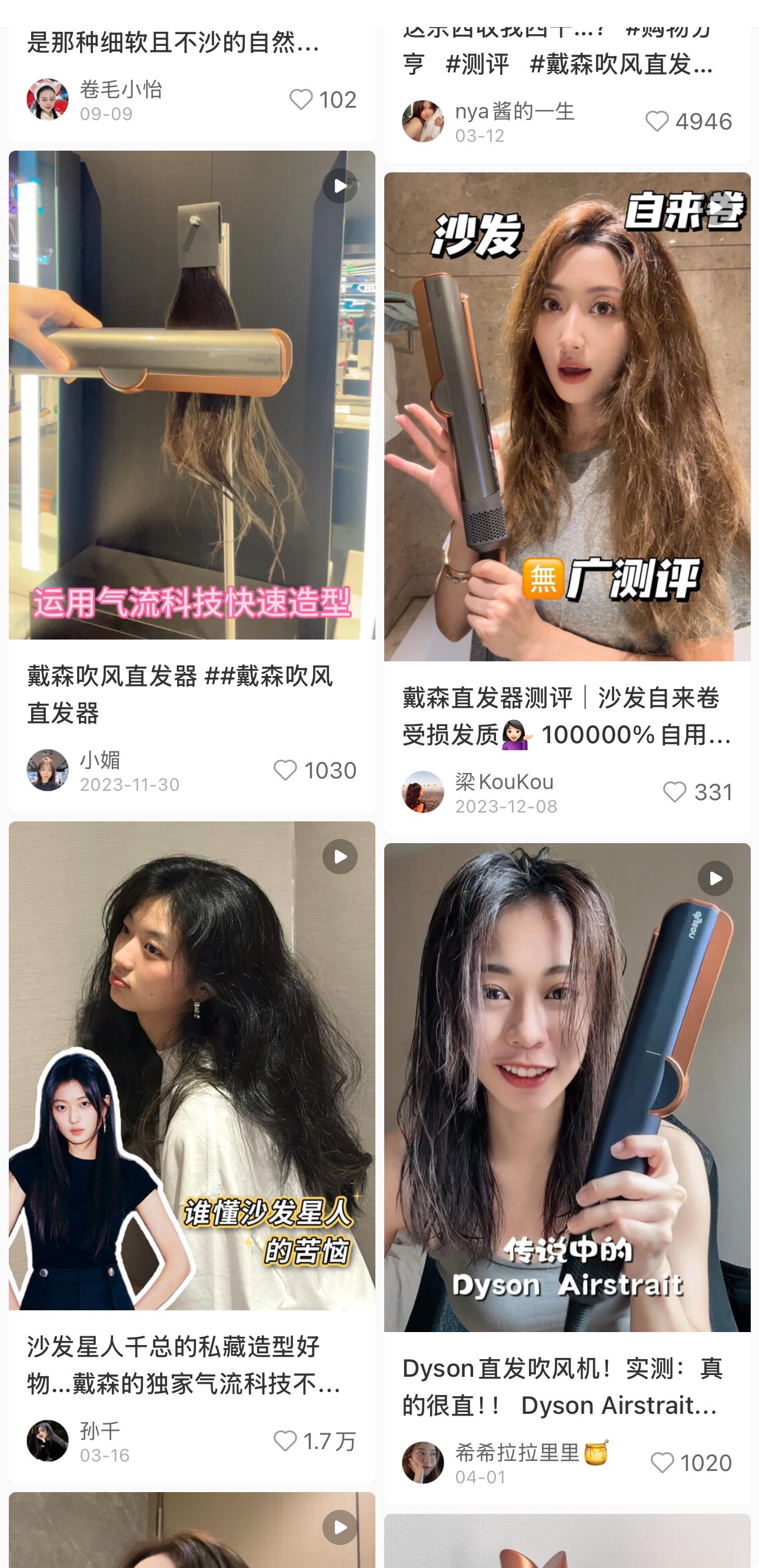View 梁KouKou's profile avatar
This screenshot has width=759, height=1568.
(423, 792)
